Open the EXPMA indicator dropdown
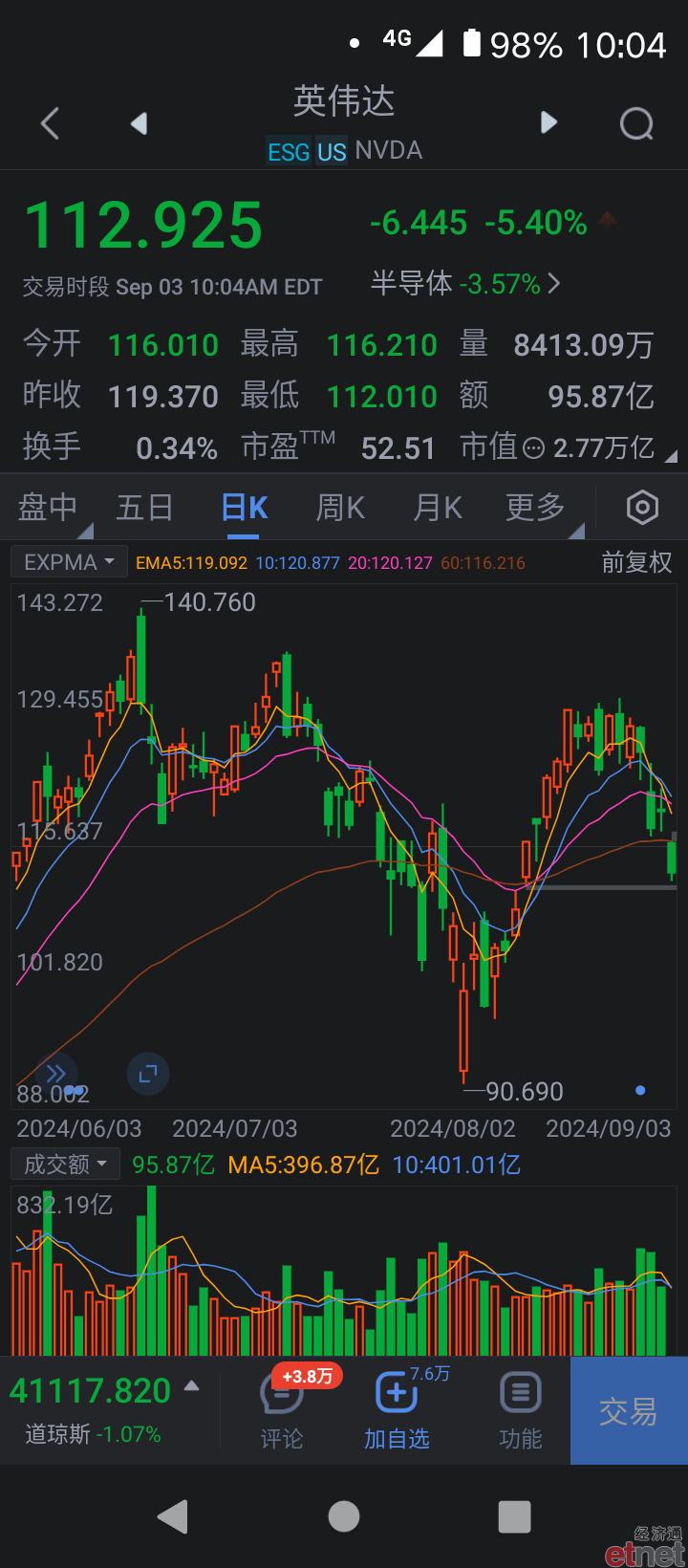688x1568 pixels. click(x=69, y=562)
